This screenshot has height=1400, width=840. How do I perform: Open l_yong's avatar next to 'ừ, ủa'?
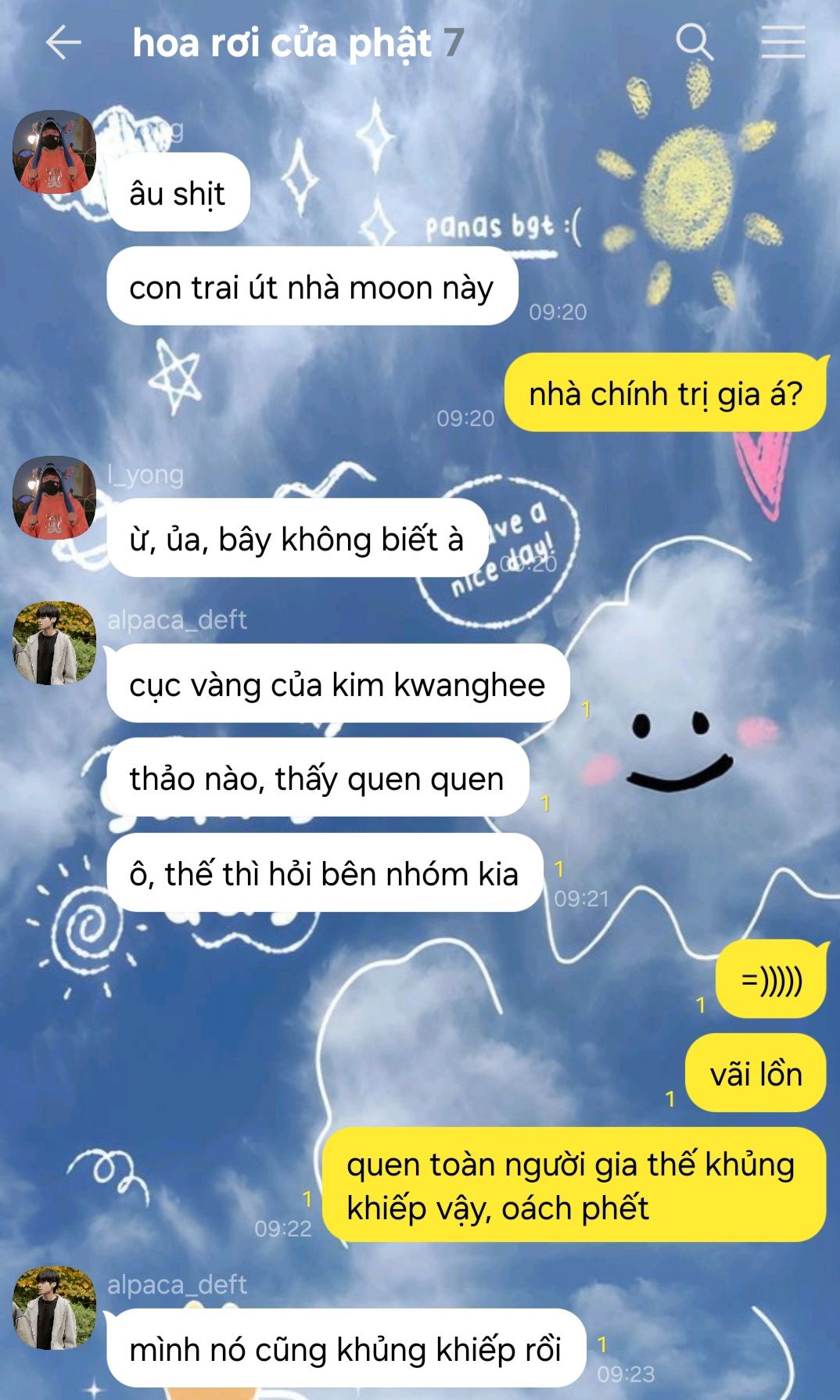click(54, 498)
